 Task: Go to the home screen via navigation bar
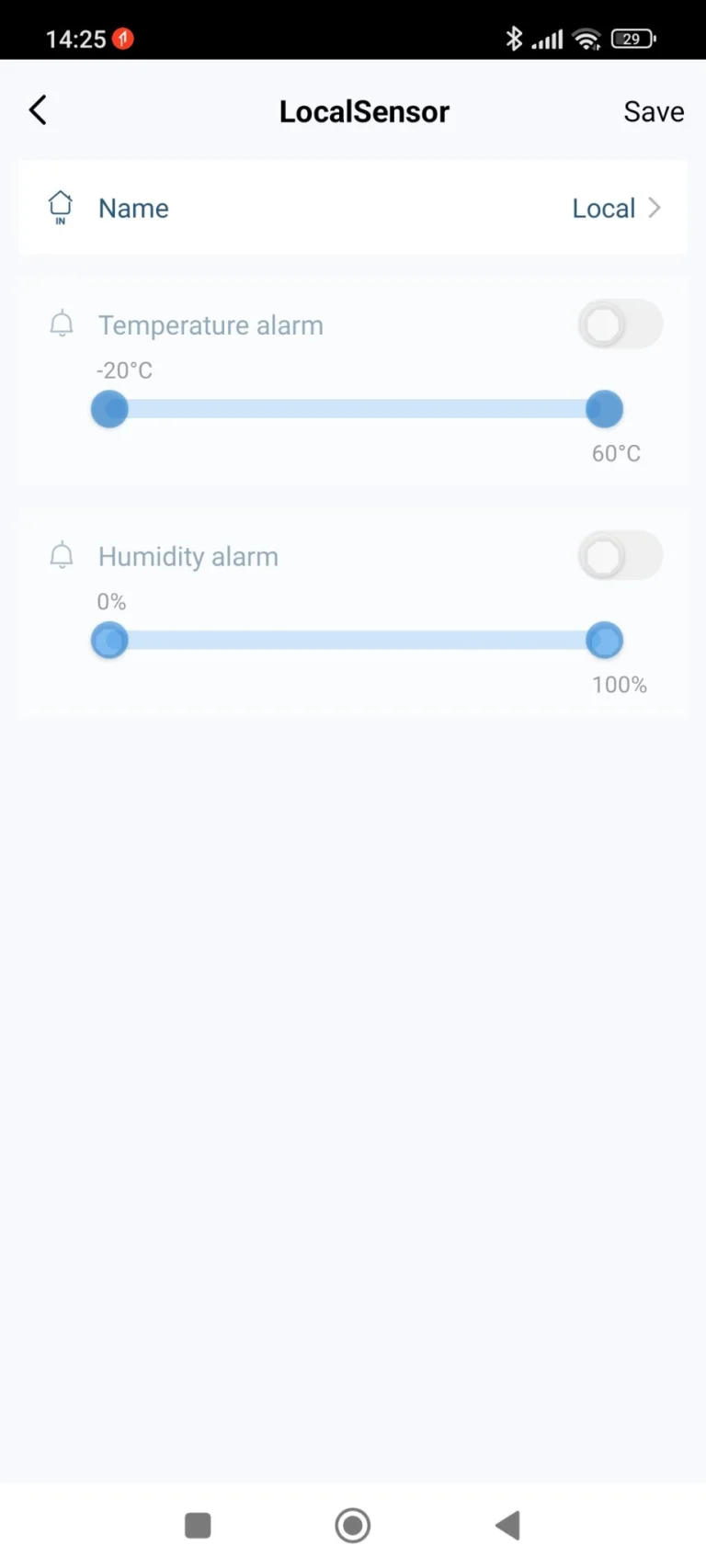click(353, 1526)
